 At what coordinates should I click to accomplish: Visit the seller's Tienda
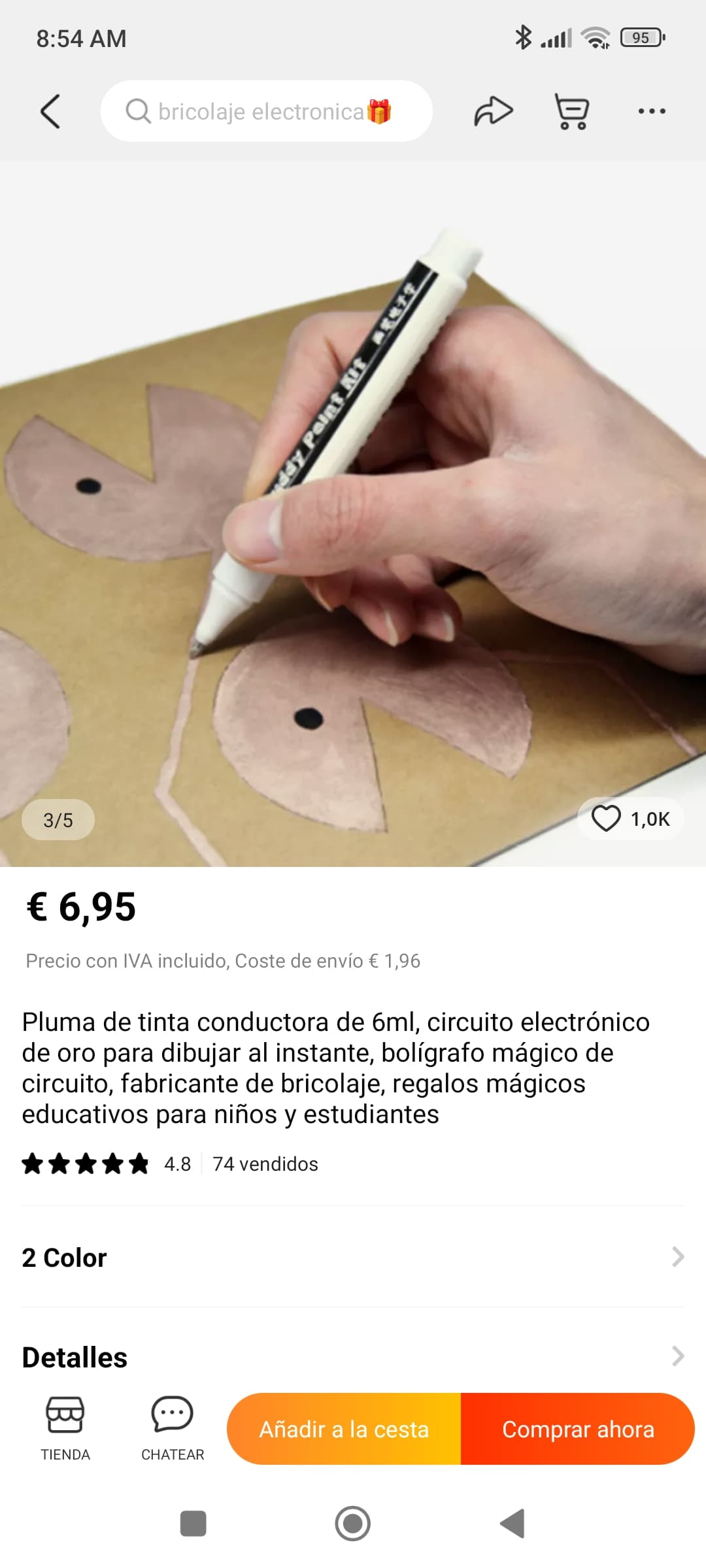click(65, 1428)
